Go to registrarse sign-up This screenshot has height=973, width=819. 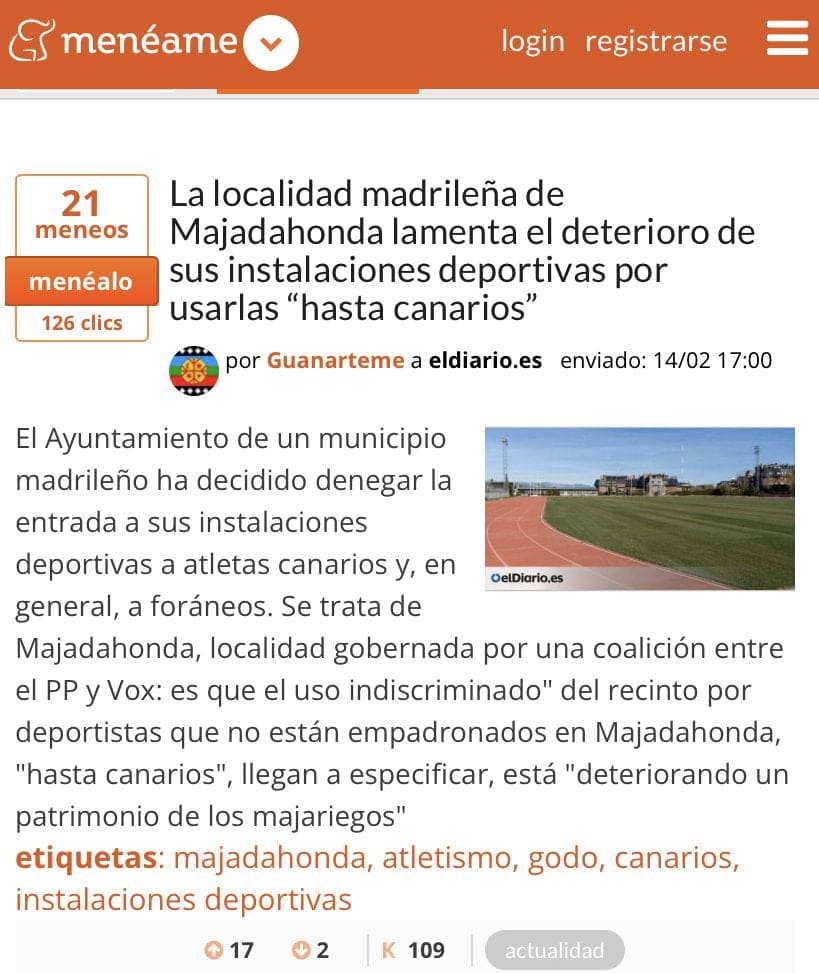[x=656, y=42]
